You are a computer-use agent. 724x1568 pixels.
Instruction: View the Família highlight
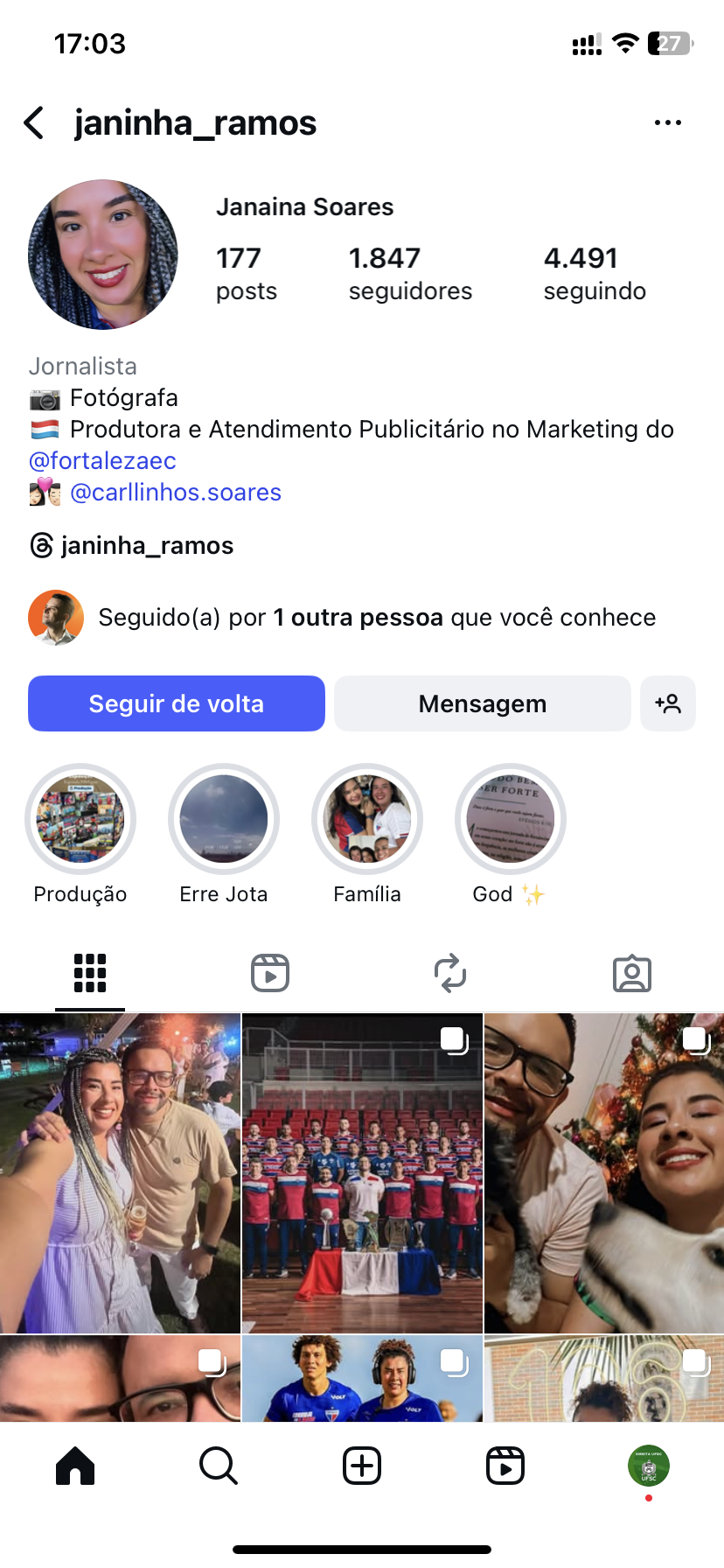point(367,820)
